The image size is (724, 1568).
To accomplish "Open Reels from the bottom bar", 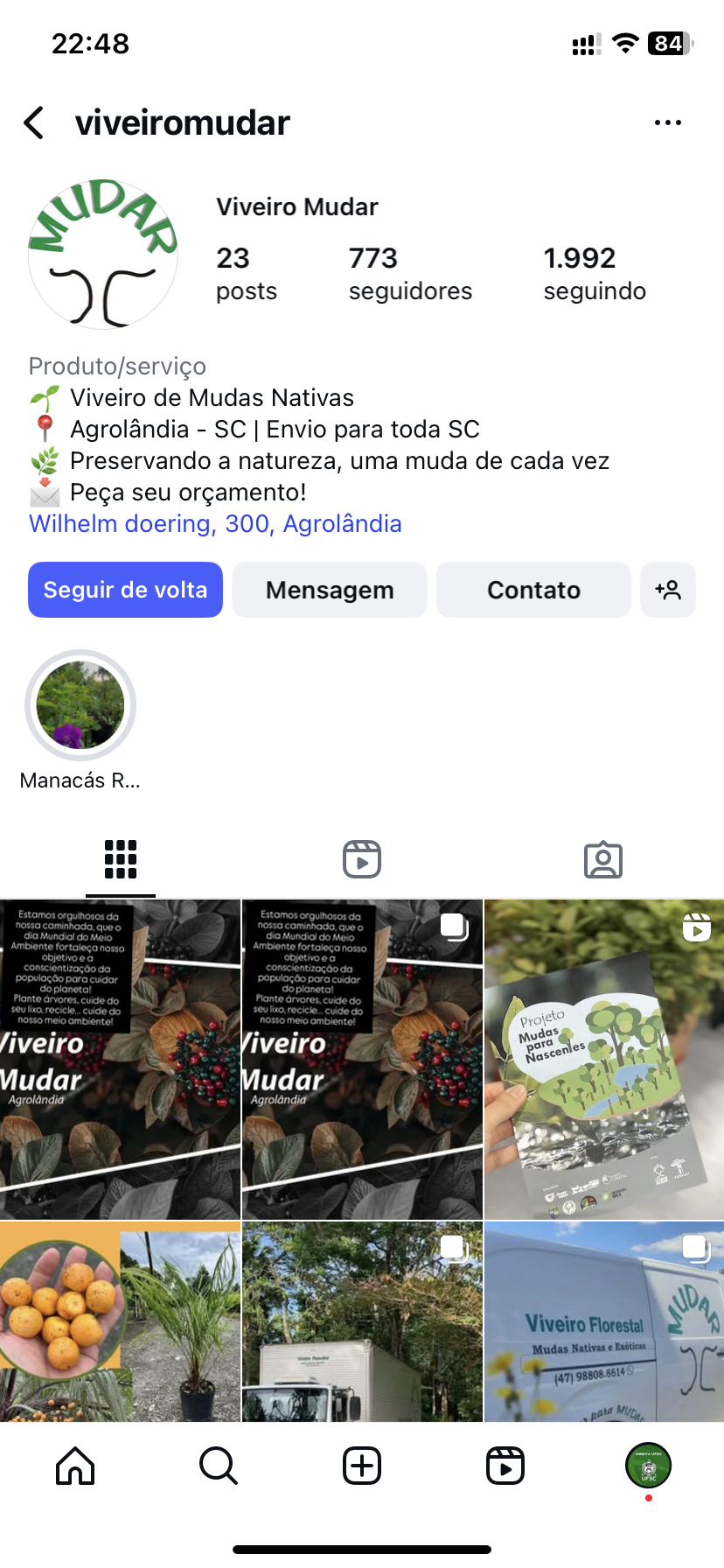I will tap(505, 1466).
